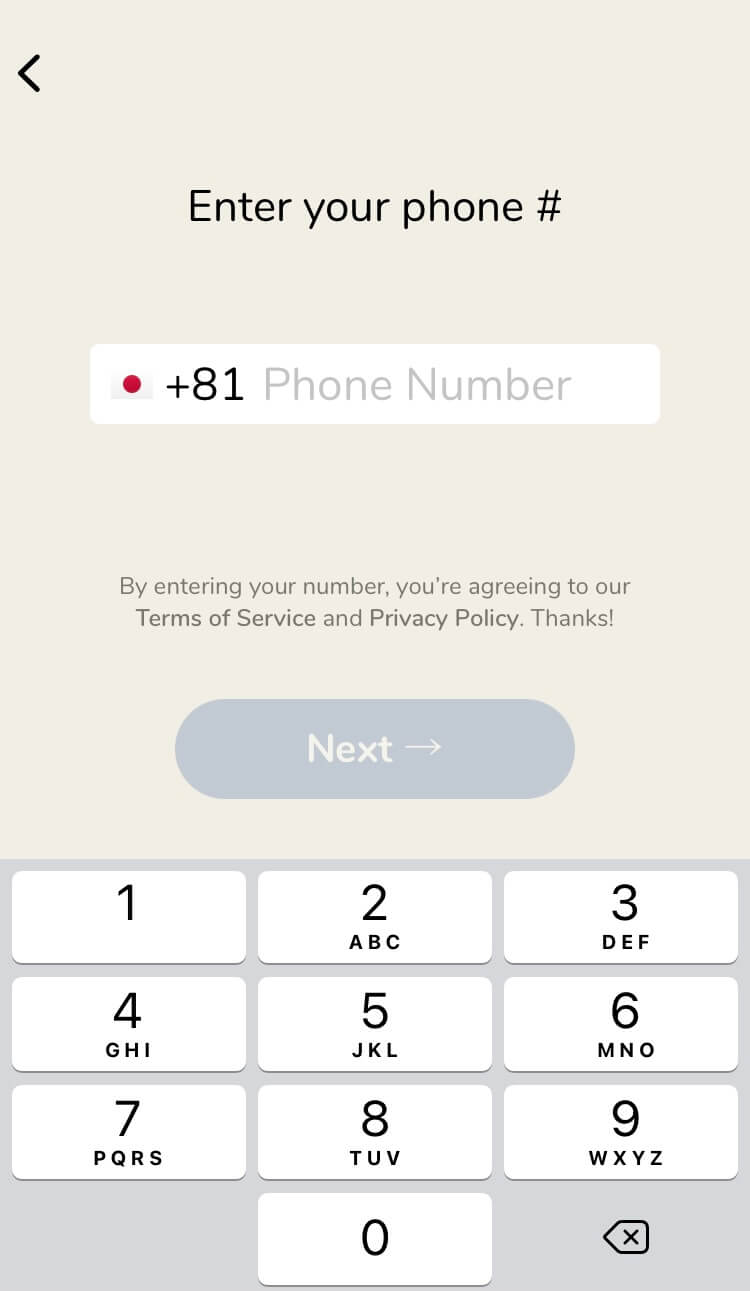Screen dimensions: 750x1291
Task: Enter digit 5 on the keypad
Action: (x=375, y=1024)
